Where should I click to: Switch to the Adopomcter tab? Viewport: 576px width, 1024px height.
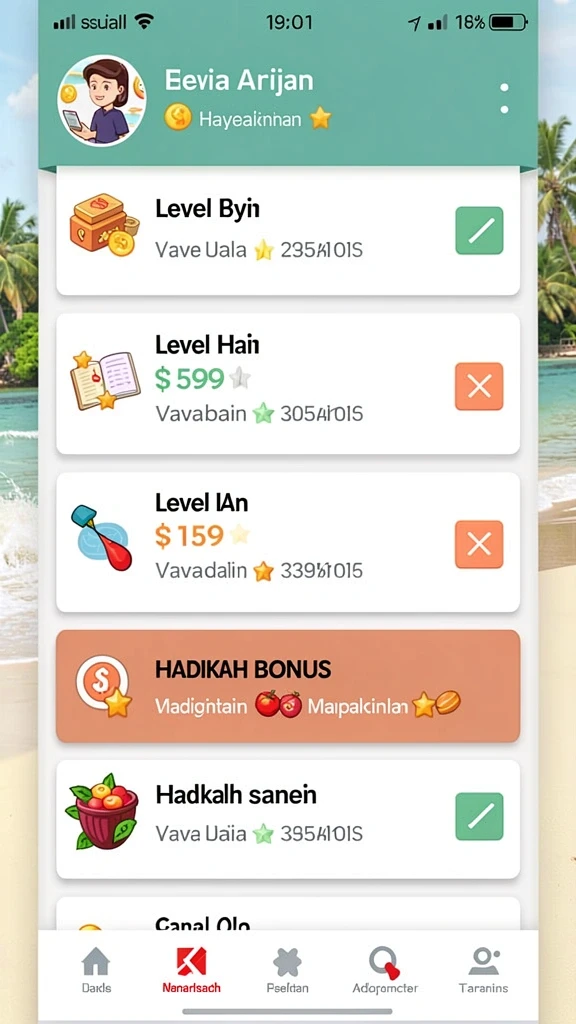click(385, 970)
